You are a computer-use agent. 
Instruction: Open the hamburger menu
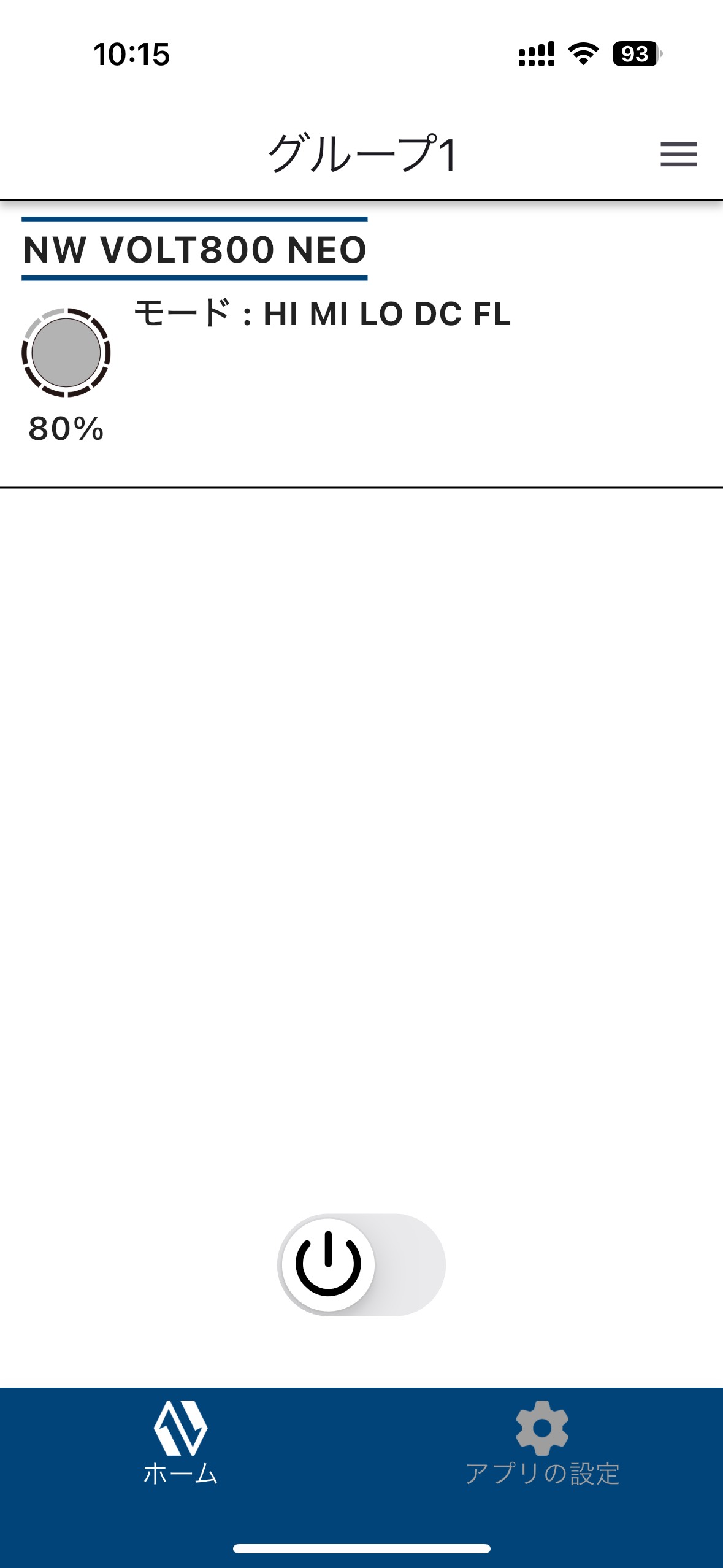tap(678, 154)
